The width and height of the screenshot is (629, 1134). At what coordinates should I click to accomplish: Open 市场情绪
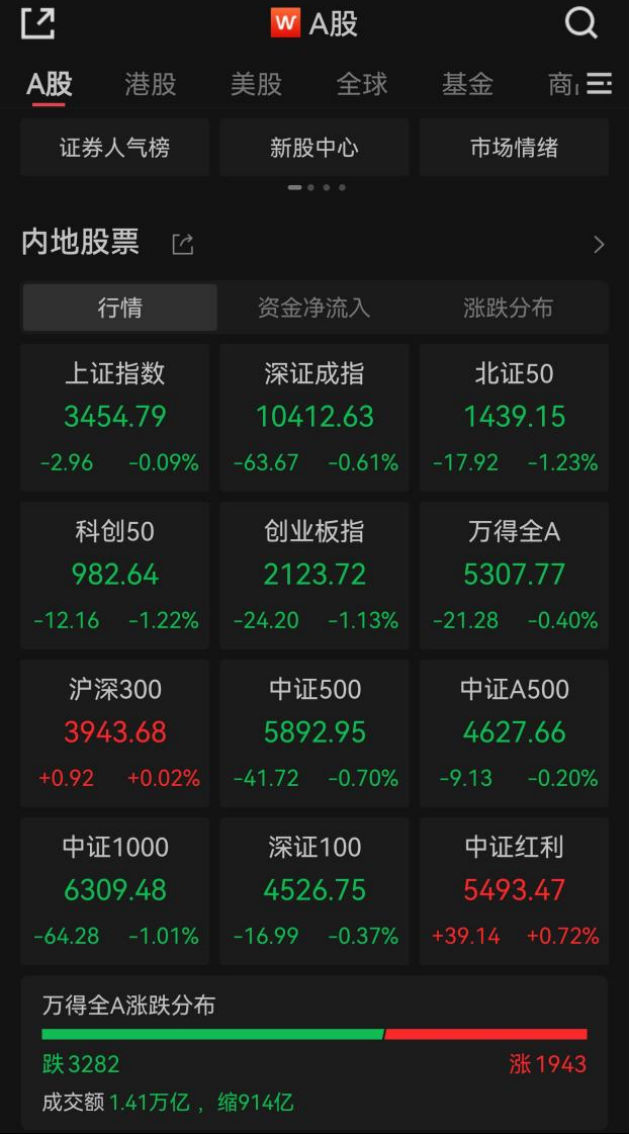point(514,148)
